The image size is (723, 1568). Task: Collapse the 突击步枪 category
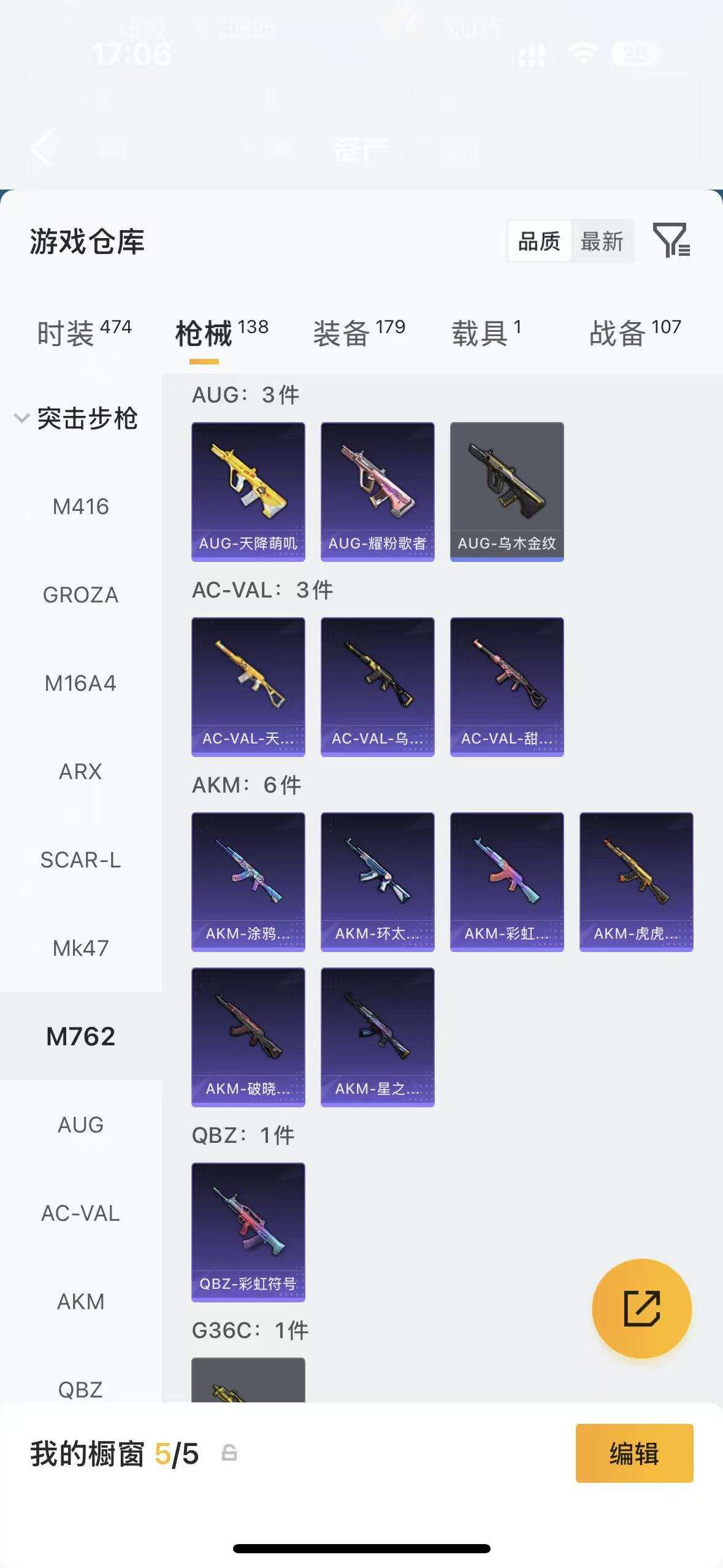pos(76,418)
